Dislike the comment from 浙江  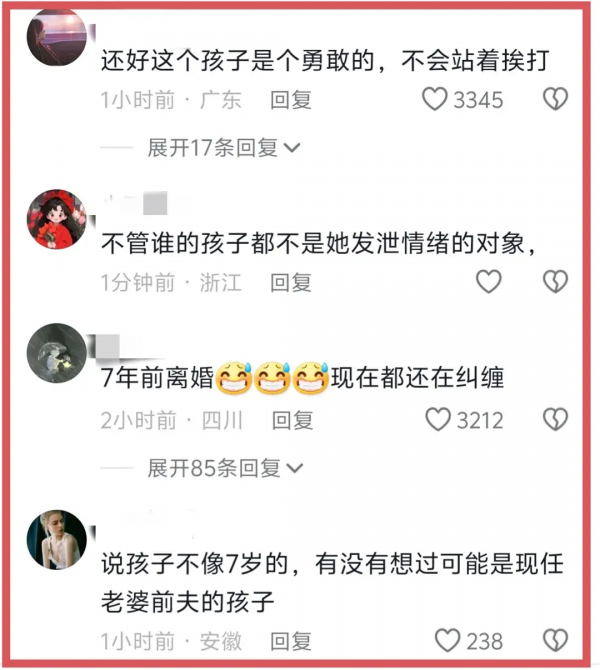(x=555, y=283)
